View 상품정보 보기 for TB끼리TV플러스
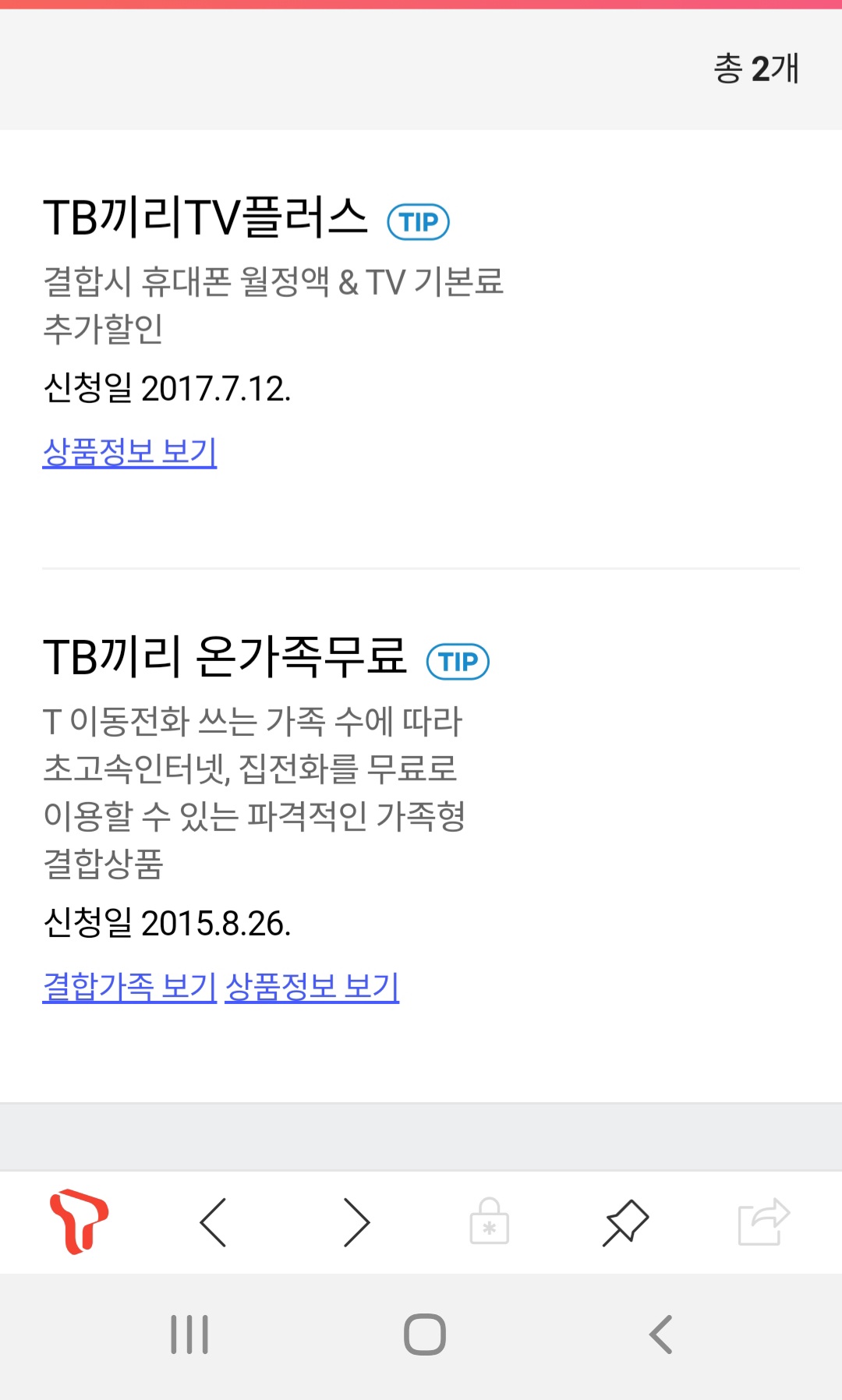This screenshot has width=842, height=1400. (129, 452)
